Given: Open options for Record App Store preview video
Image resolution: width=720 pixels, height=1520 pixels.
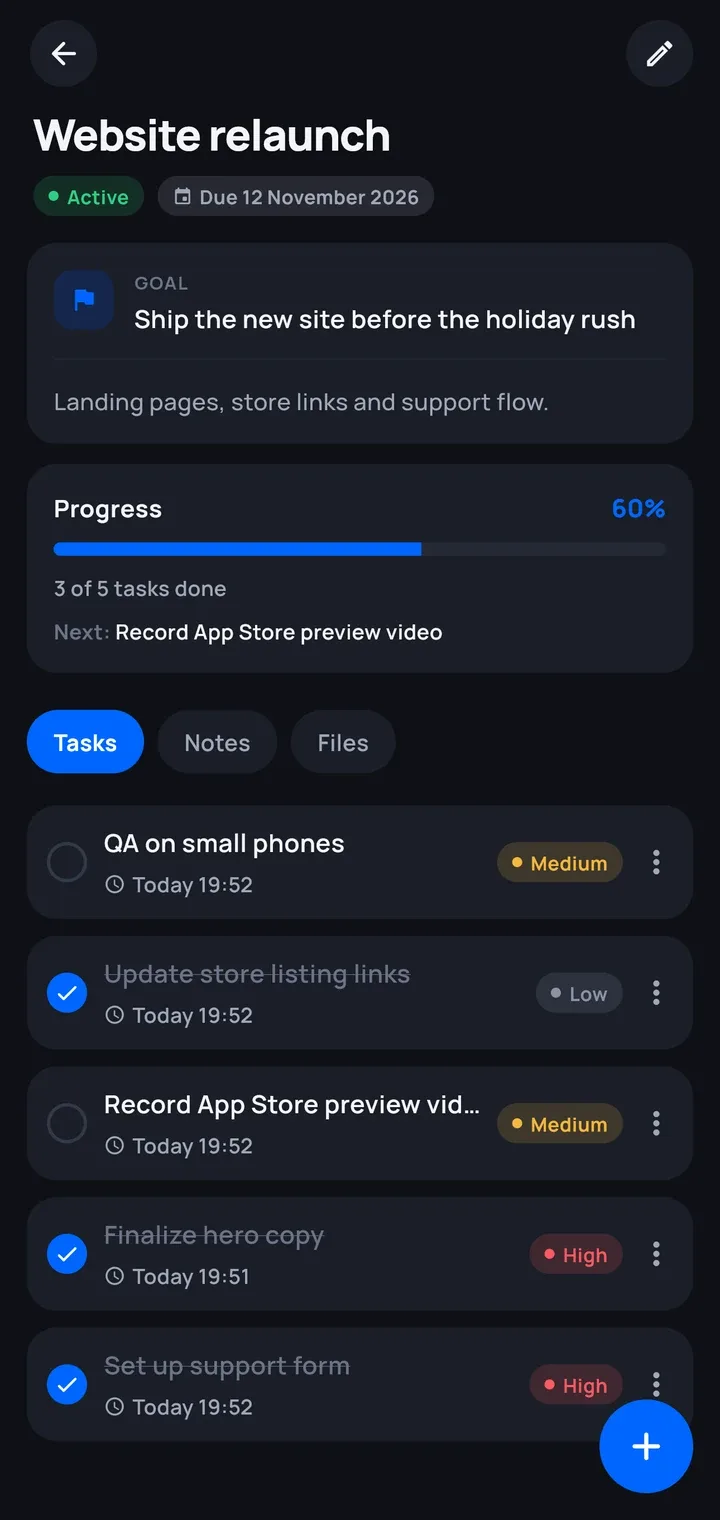Looking at the screenshot, I should [656, 1123].
